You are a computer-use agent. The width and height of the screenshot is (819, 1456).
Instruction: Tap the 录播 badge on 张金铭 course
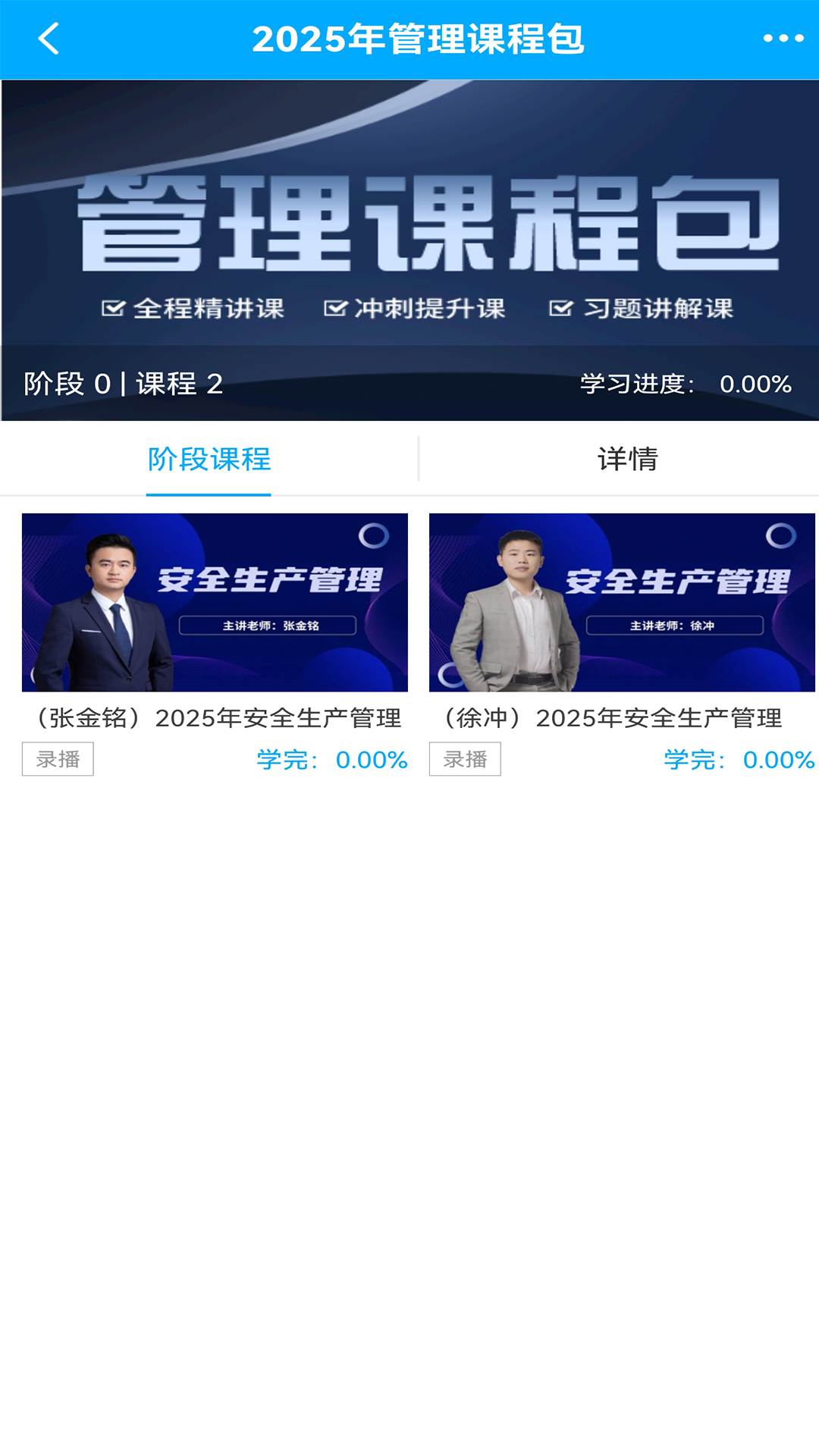pyautogui.click(x=58, y=758)
